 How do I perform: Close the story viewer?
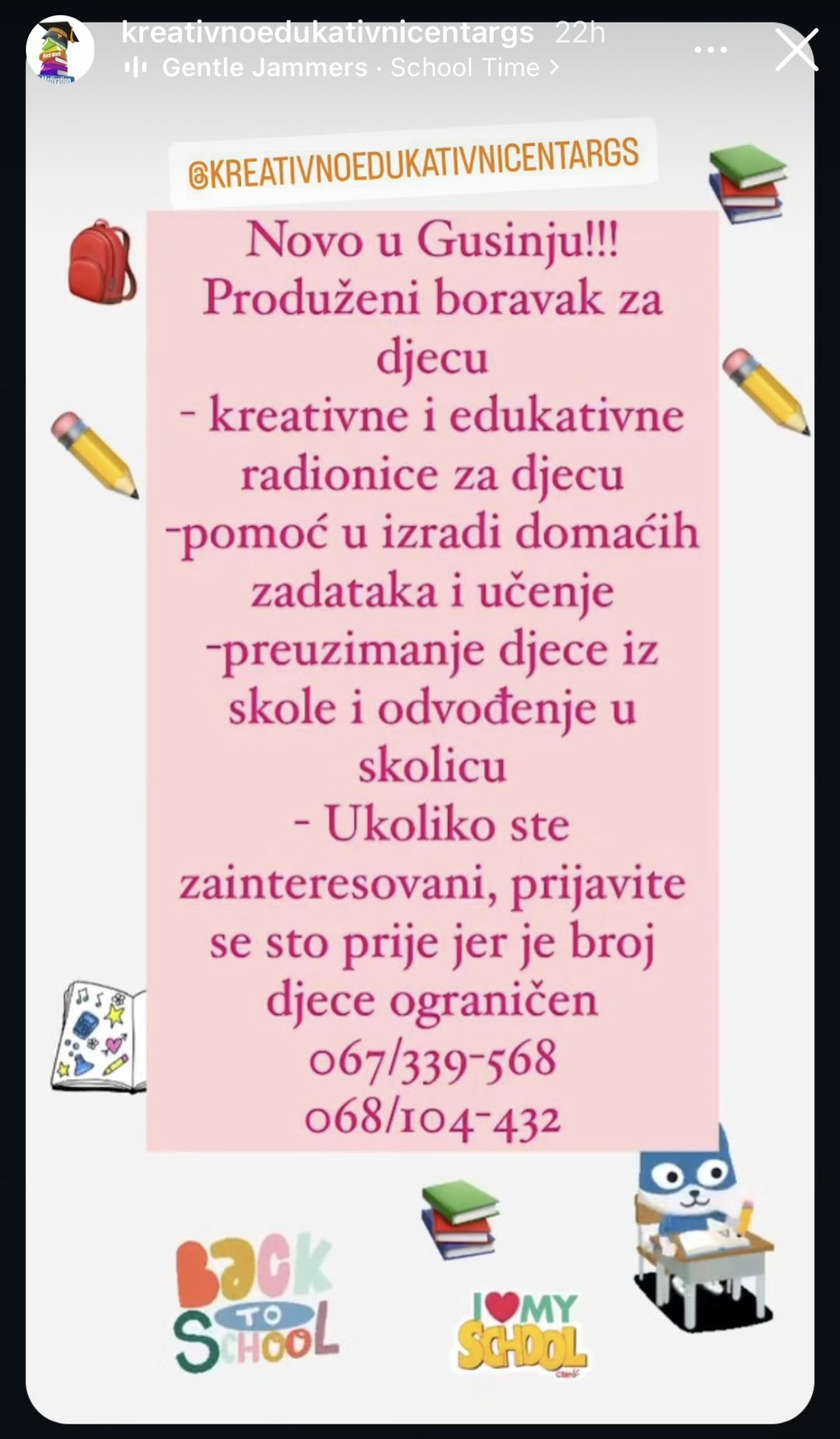797,49
